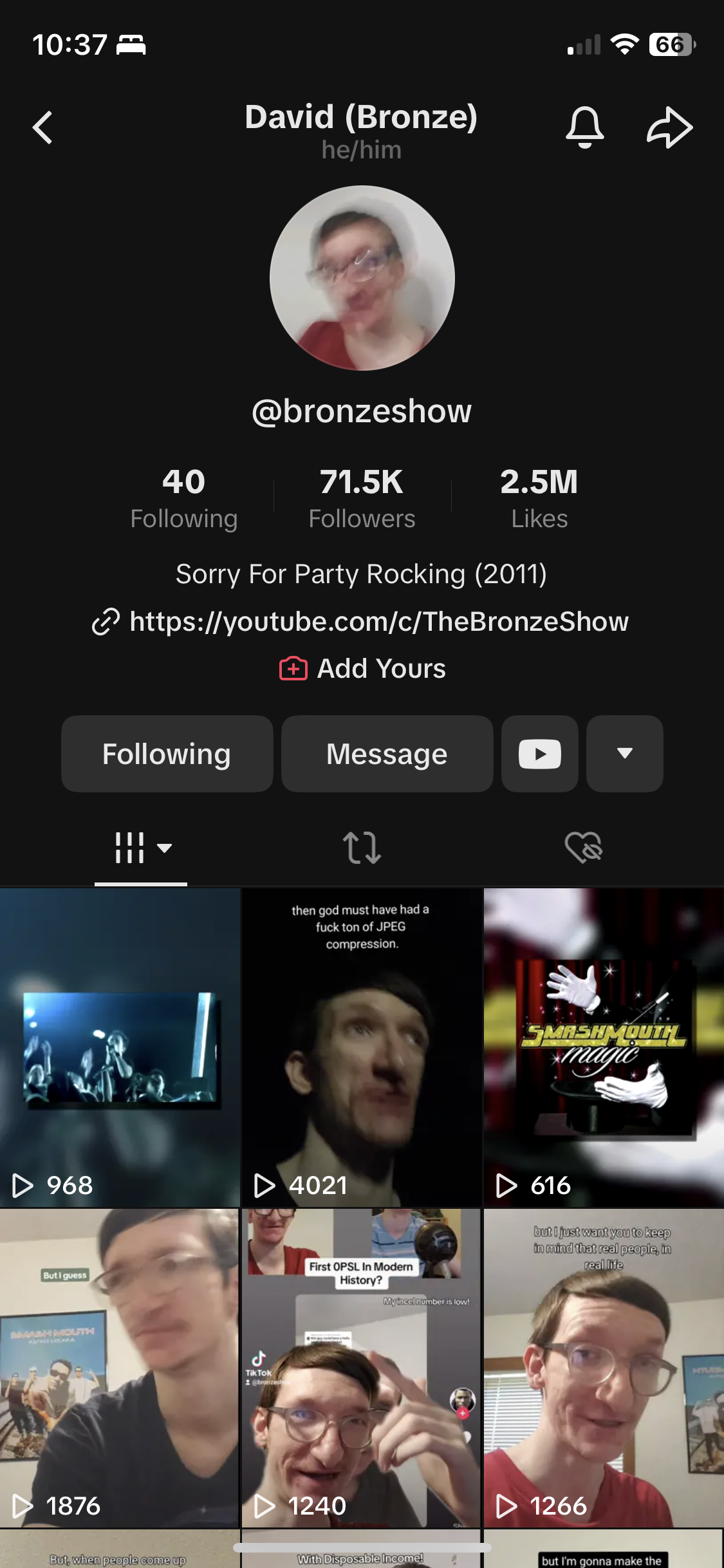Play the video with 968 views
This screenshot has height=1568, width=724.
[x=120, y=1047]
